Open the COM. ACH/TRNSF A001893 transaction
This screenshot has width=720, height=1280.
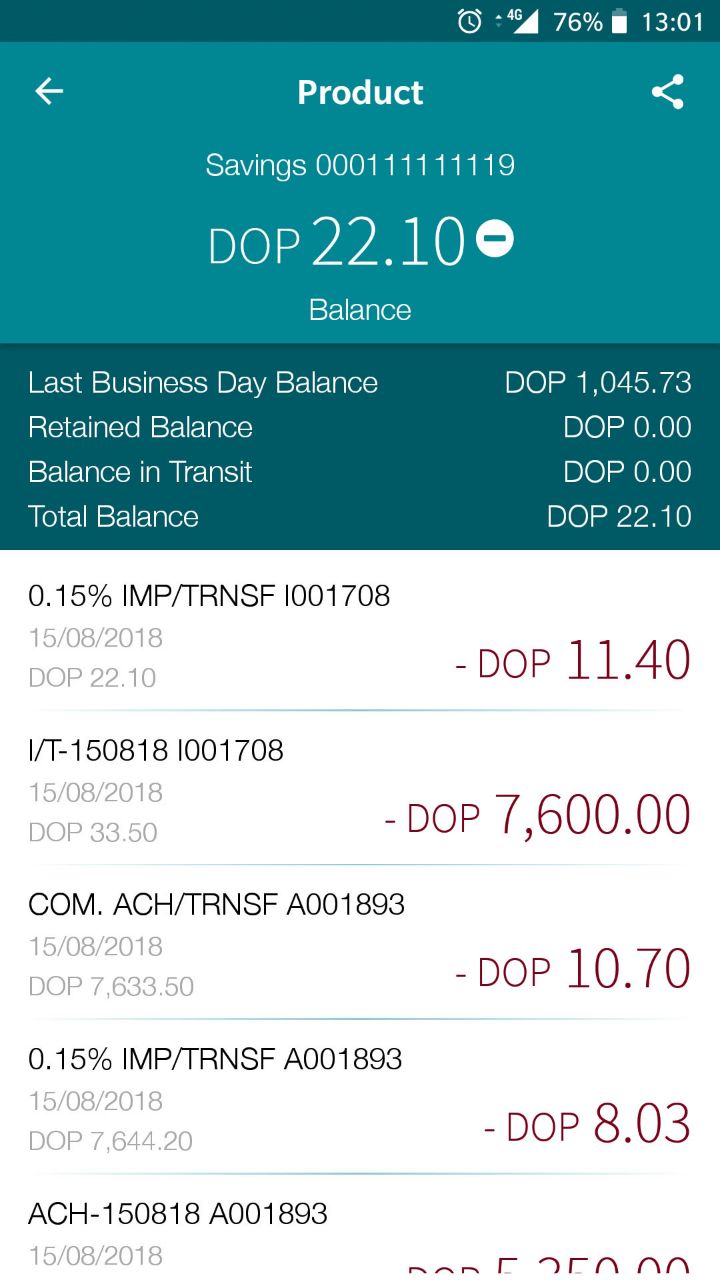tap(360, 941)
